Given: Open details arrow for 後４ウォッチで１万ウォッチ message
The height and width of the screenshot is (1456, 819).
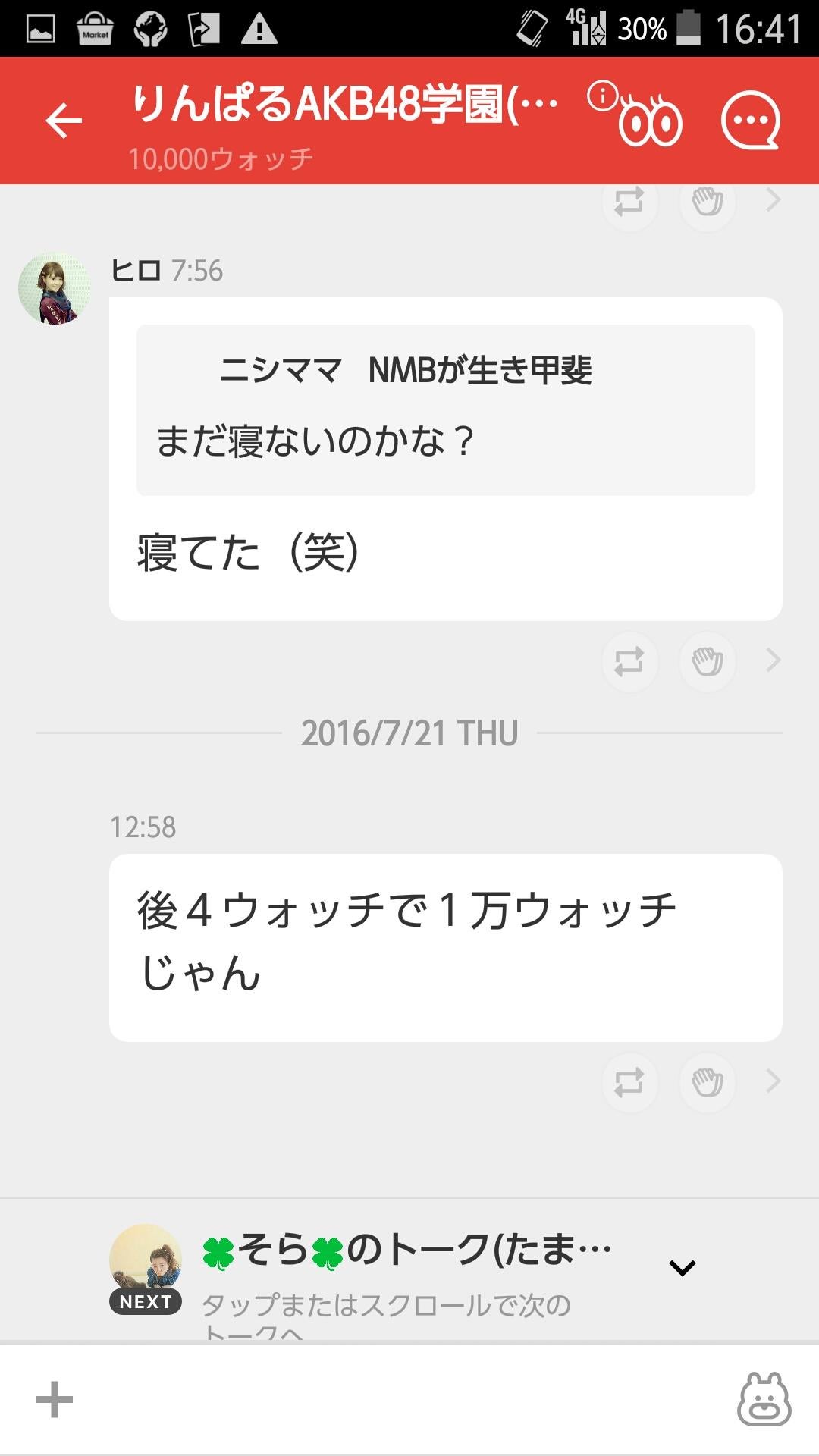Looking at the screenshot, I should (773, 1081).
